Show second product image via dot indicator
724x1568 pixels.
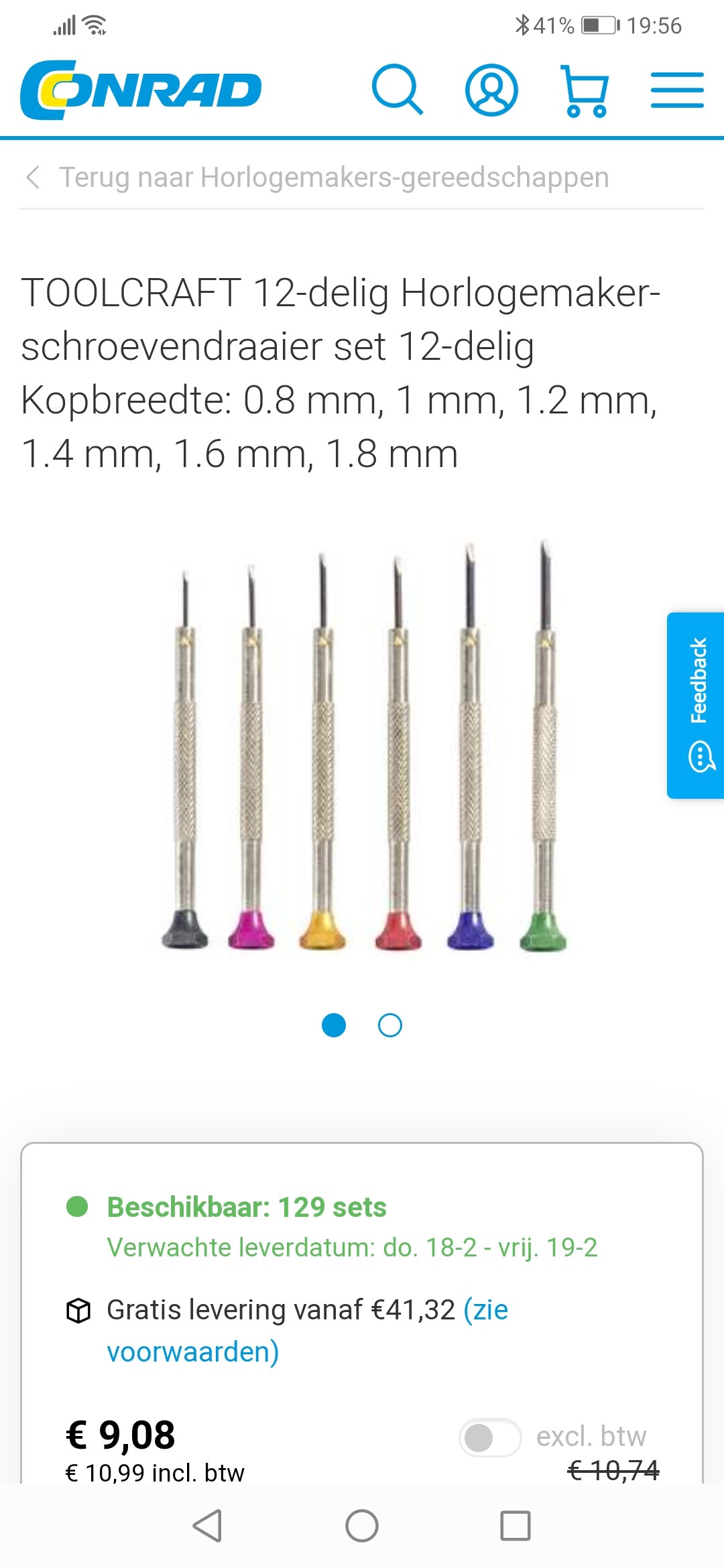(390, 1025)
